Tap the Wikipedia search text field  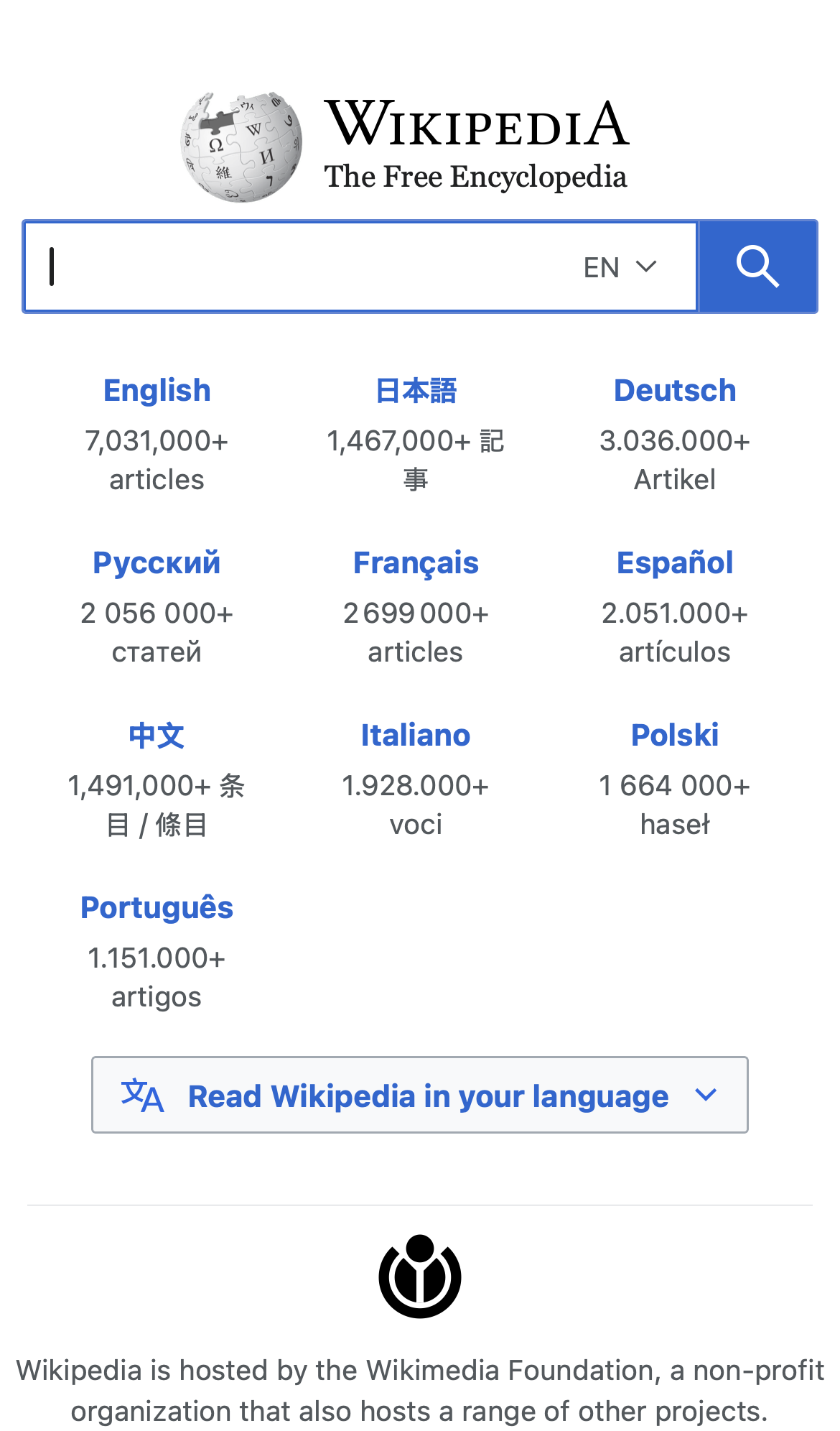302,267
